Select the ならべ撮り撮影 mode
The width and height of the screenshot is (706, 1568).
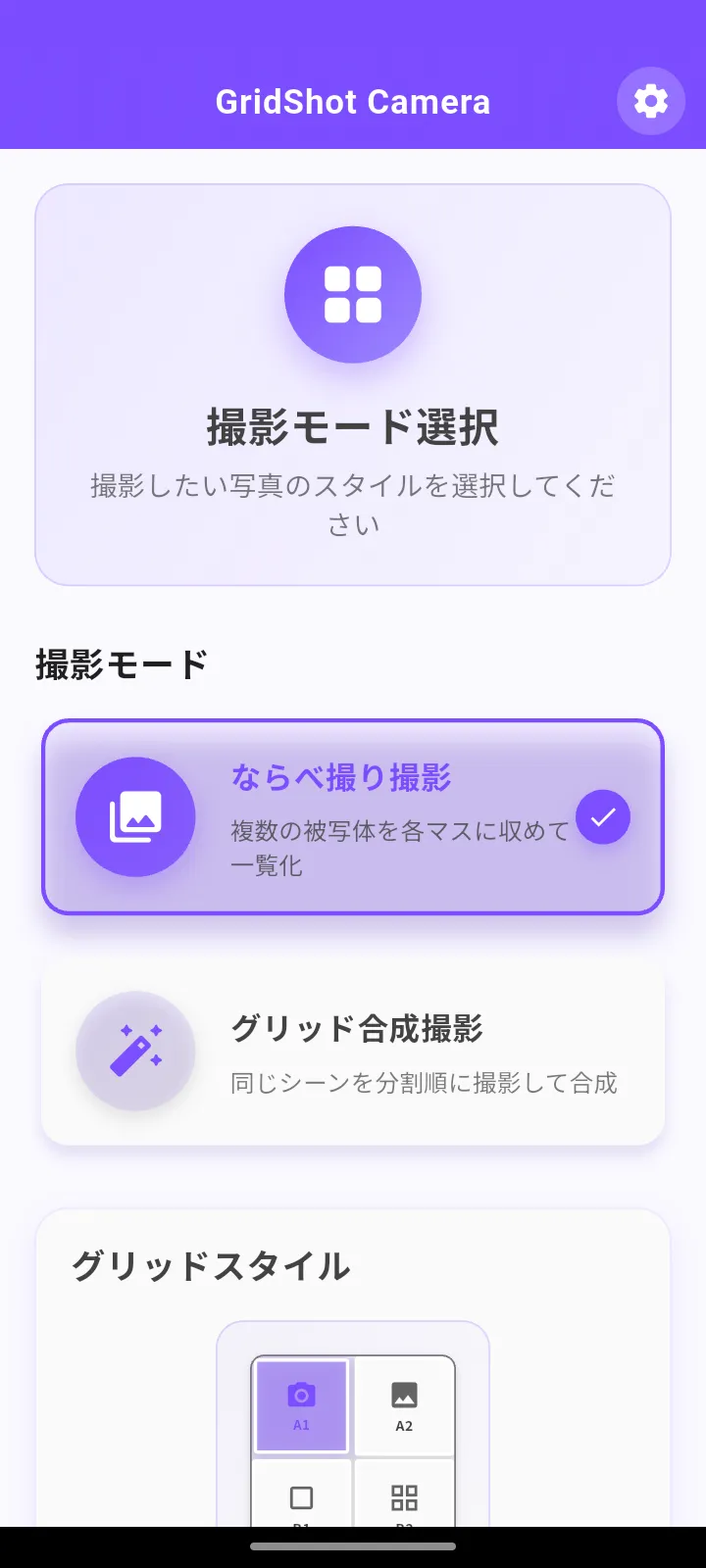click(x=353, y=816)
